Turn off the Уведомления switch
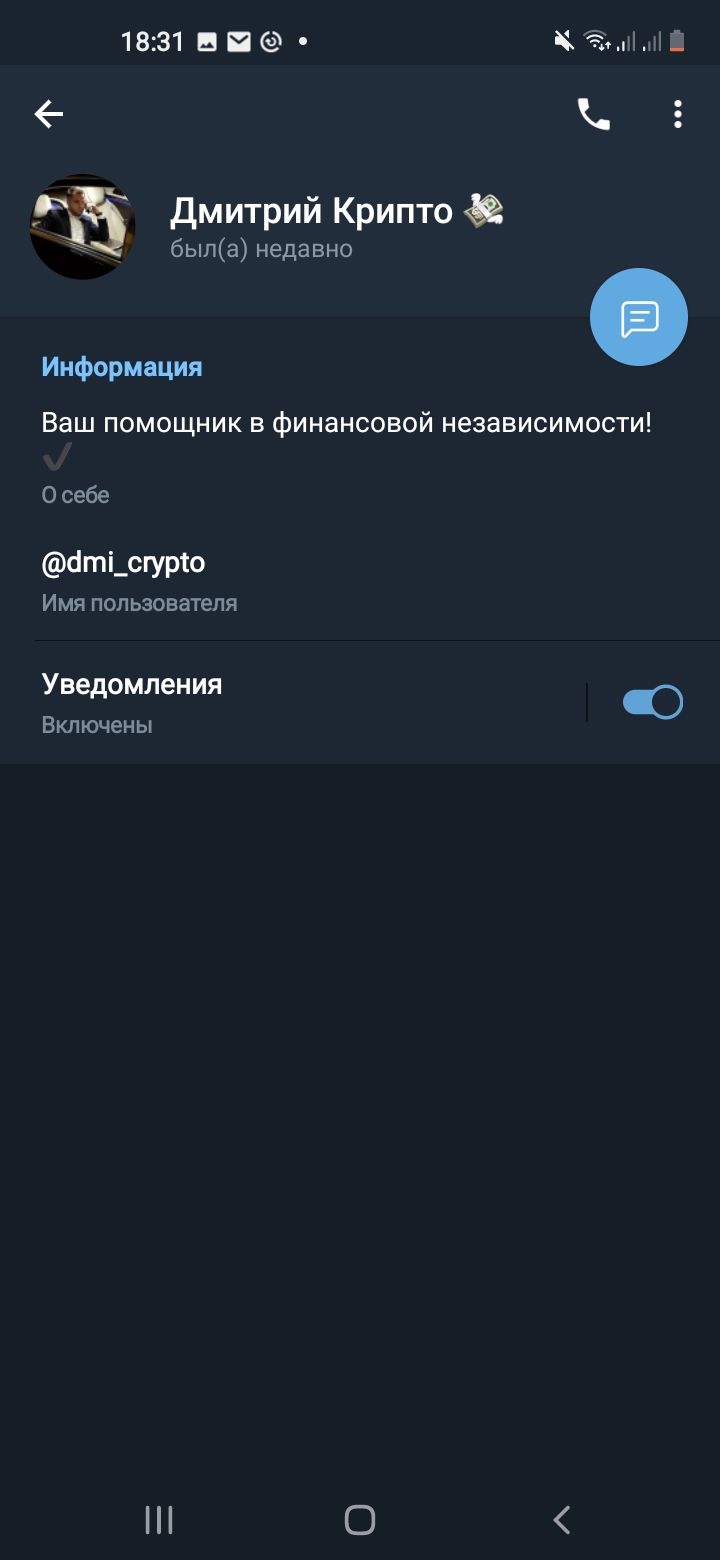 [x=653, y=703]
